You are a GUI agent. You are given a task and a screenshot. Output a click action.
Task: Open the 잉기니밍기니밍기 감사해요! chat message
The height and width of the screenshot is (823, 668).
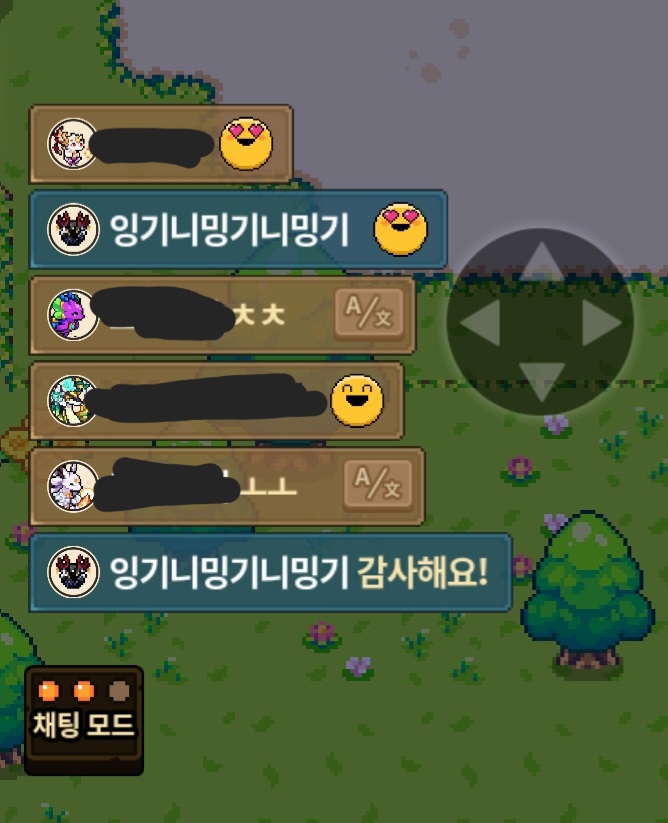point(271,572)
